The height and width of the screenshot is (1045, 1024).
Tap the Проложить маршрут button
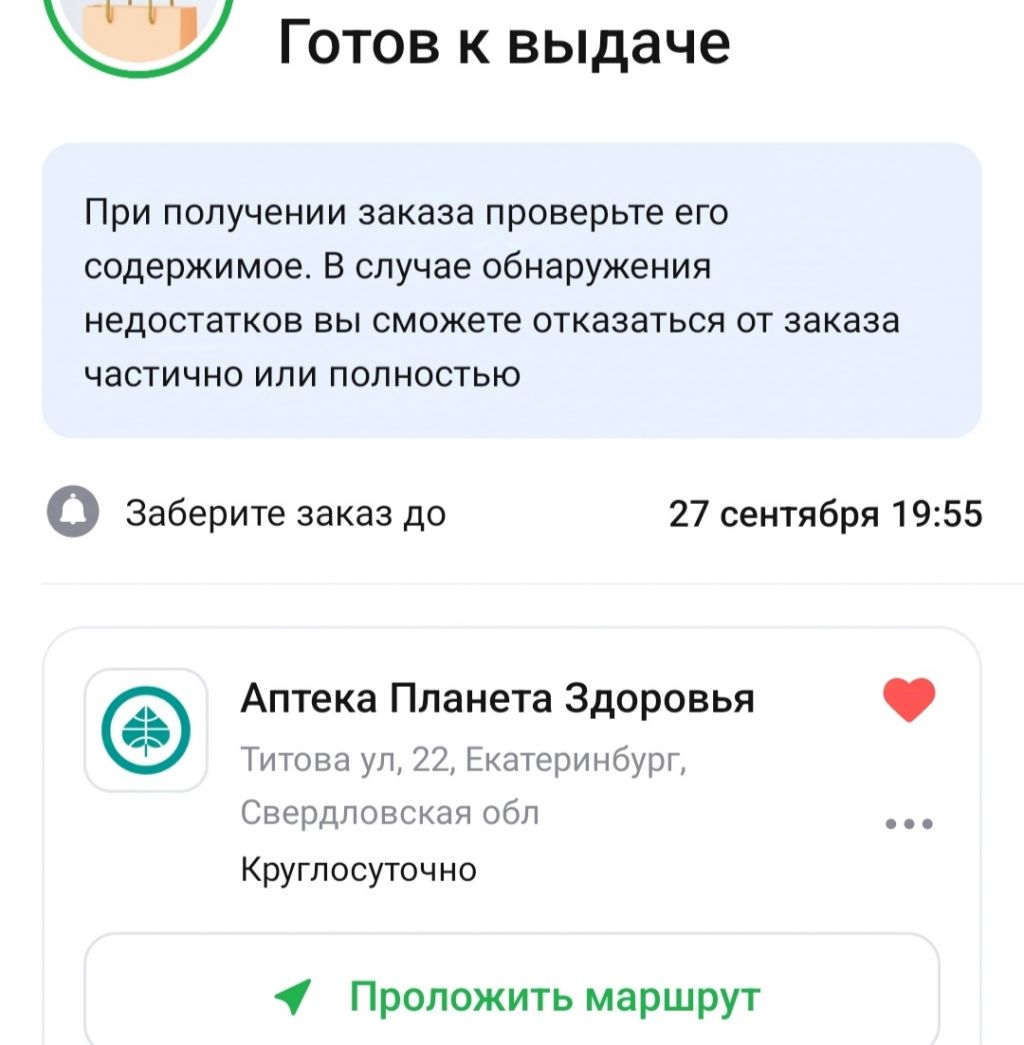point(512,996)
